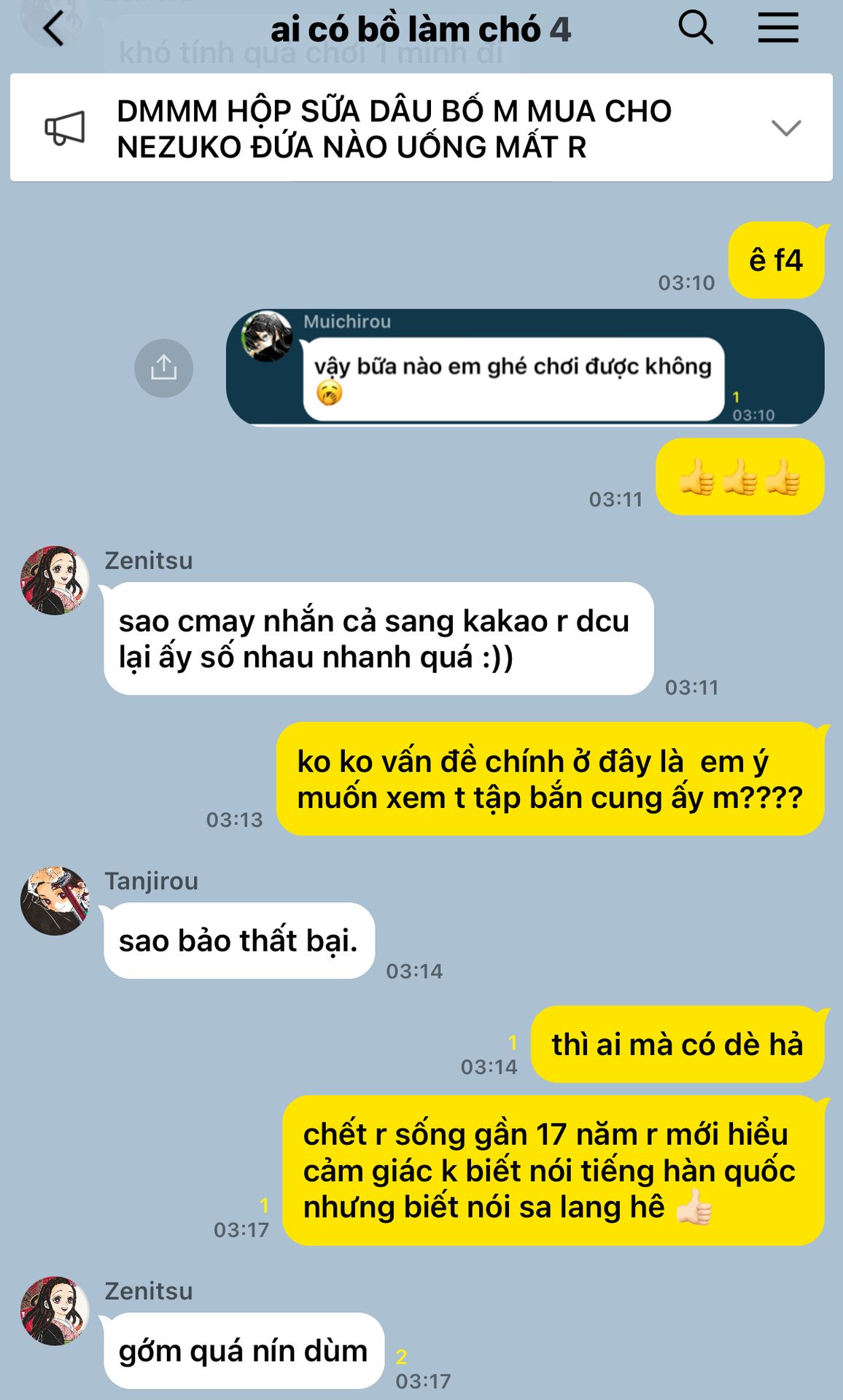Open Zenitsu's avatar beside the kakao message

tap(55, 580)
